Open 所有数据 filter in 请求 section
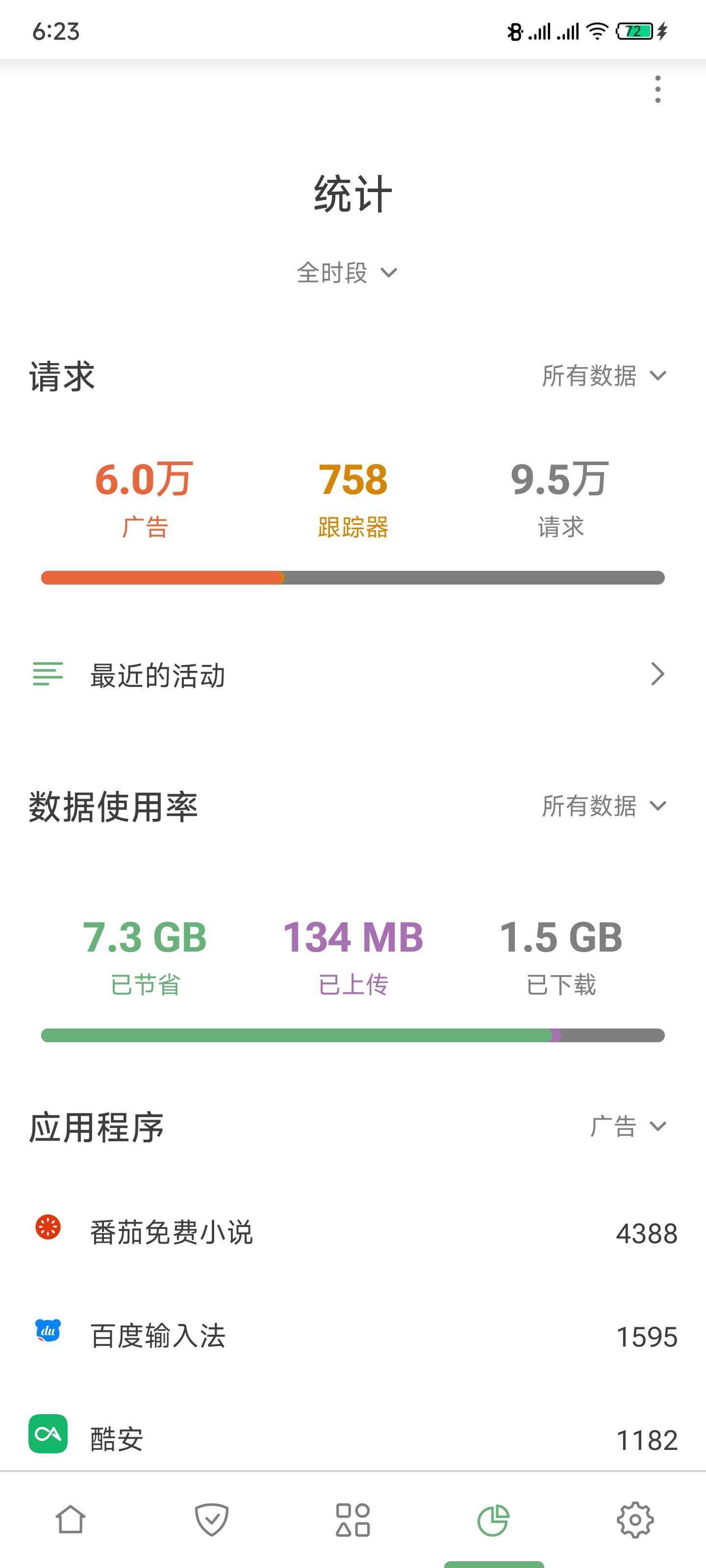 coord(604,375)
